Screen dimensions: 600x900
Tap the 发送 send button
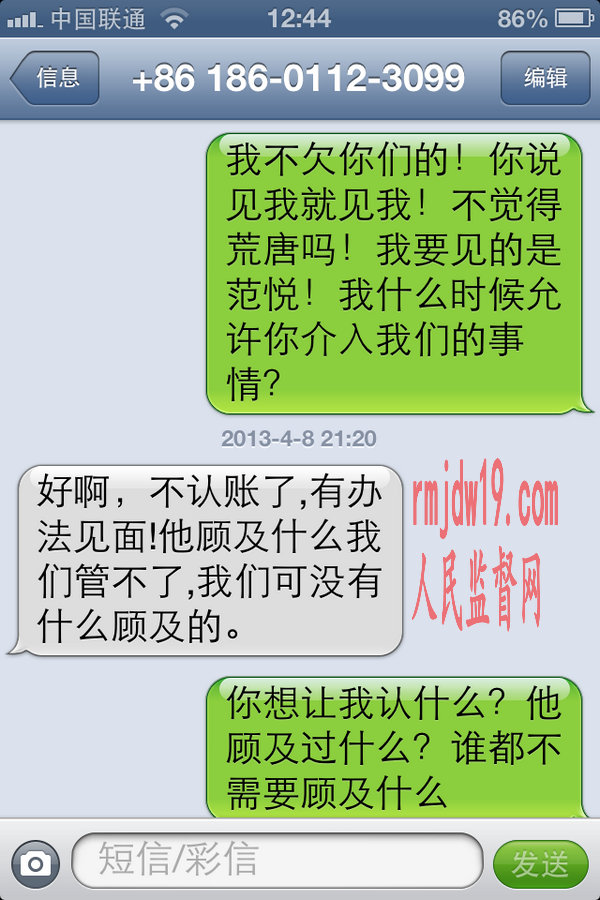click(540, 863)
